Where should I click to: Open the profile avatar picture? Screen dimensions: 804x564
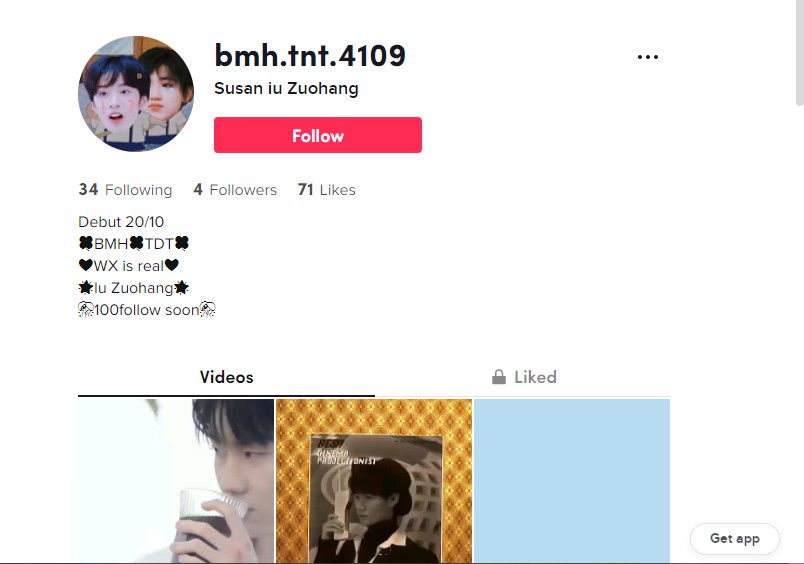coord(136,94)
